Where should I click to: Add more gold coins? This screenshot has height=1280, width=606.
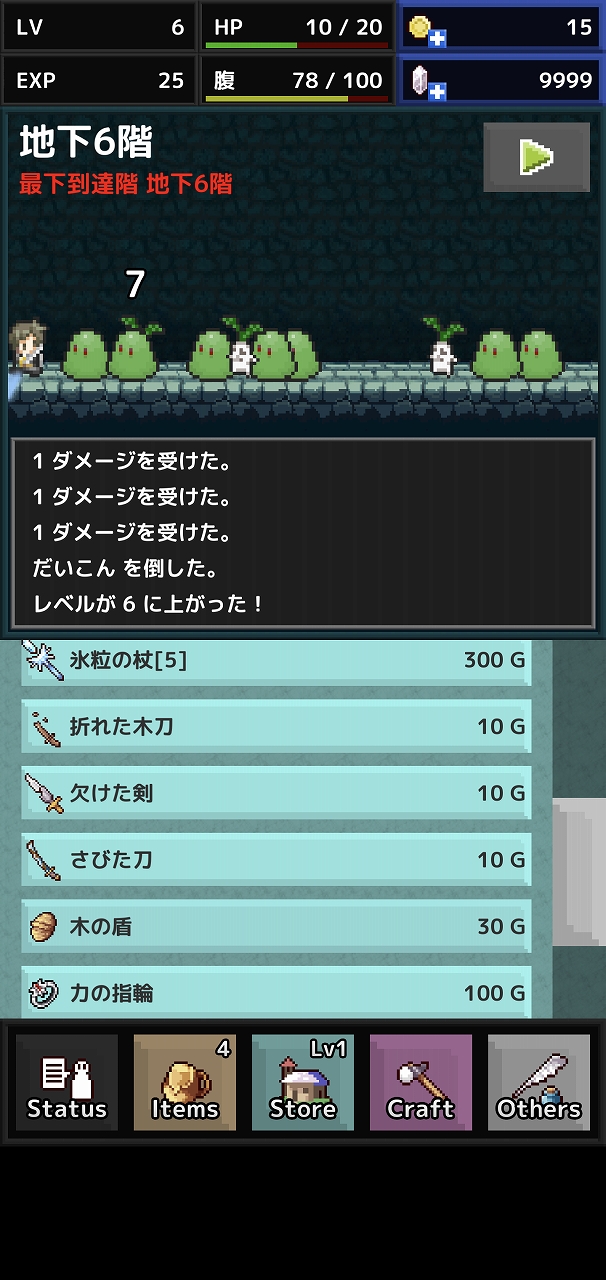(428, 29)
